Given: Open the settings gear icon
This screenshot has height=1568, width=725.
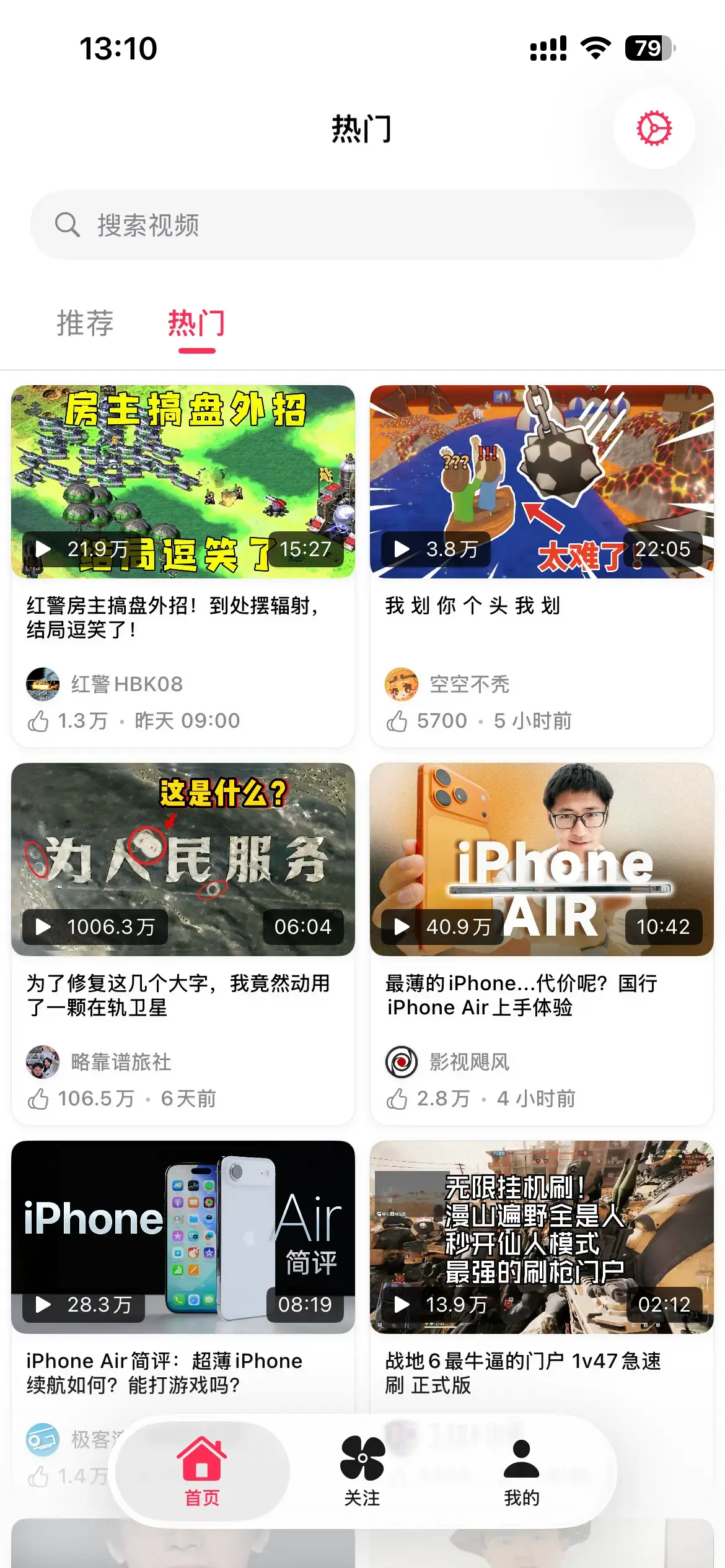Looking at the screenshot, I should [654, 128].
